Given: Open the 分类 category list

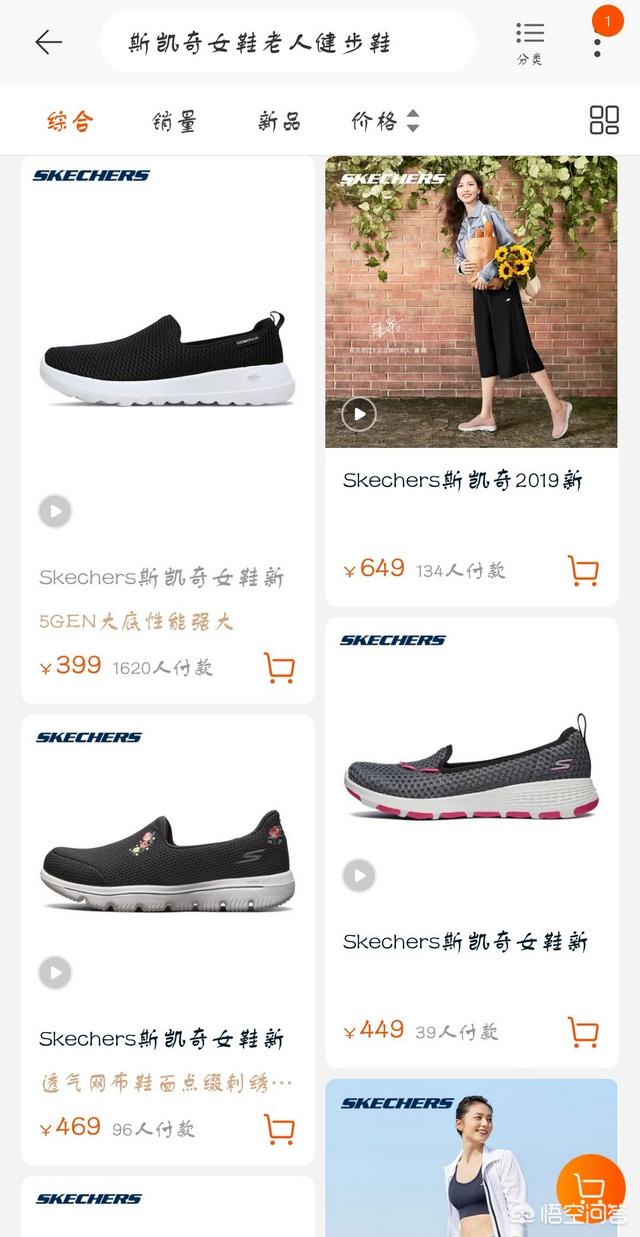Looking at the screenshot, I should tap(530, 43).
